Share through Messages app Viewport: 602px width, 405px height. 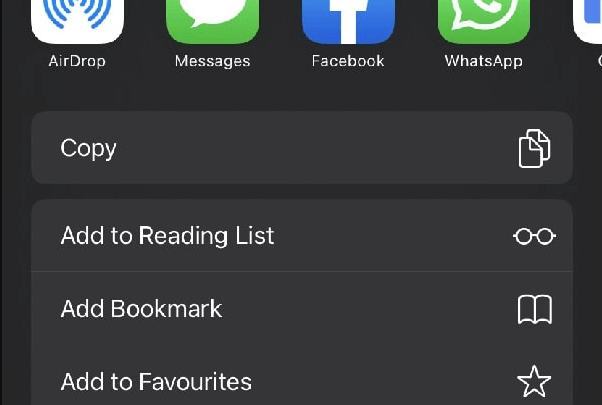[212, 22]
